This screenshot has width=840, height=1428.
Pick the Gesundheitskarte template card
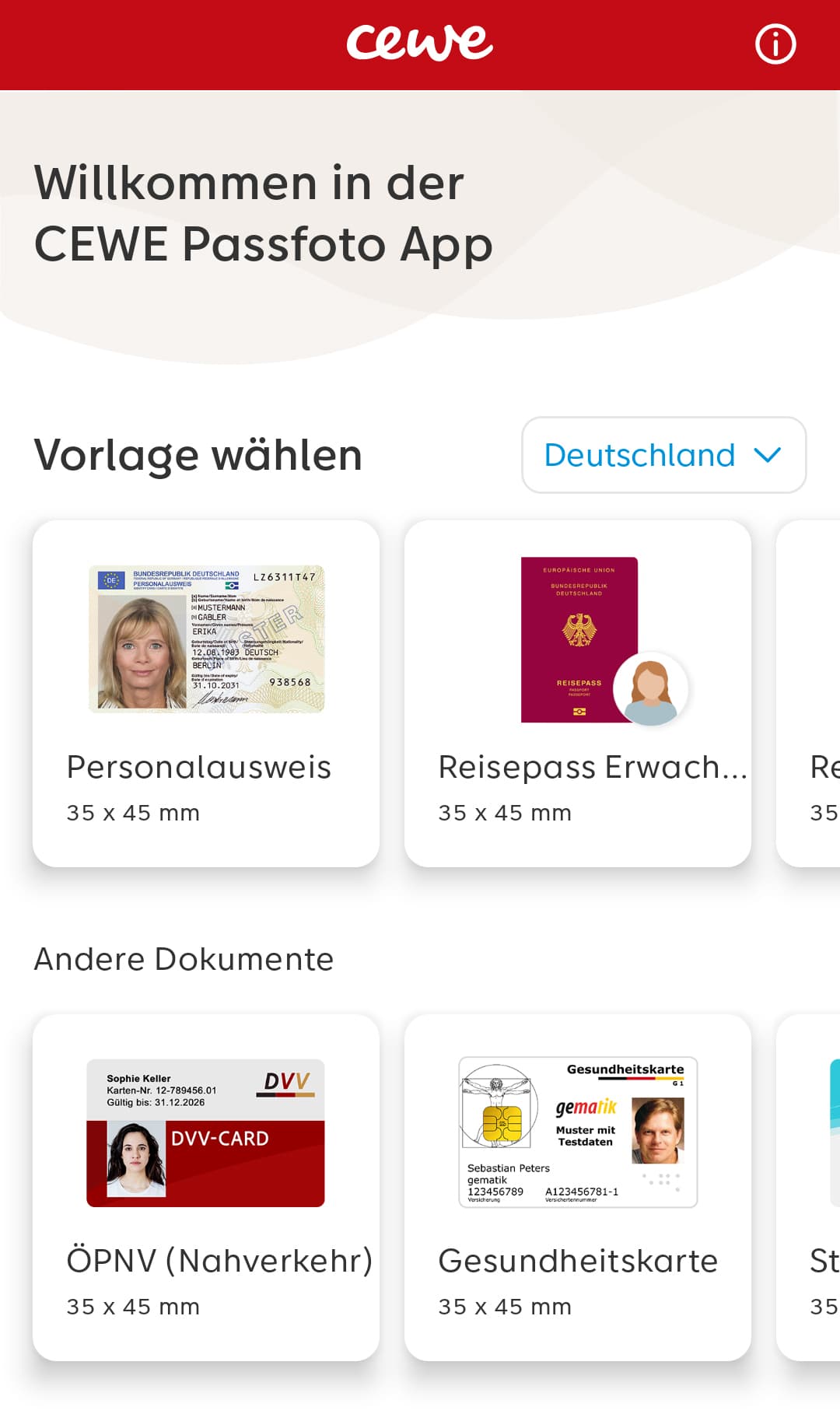(578, 1187)
